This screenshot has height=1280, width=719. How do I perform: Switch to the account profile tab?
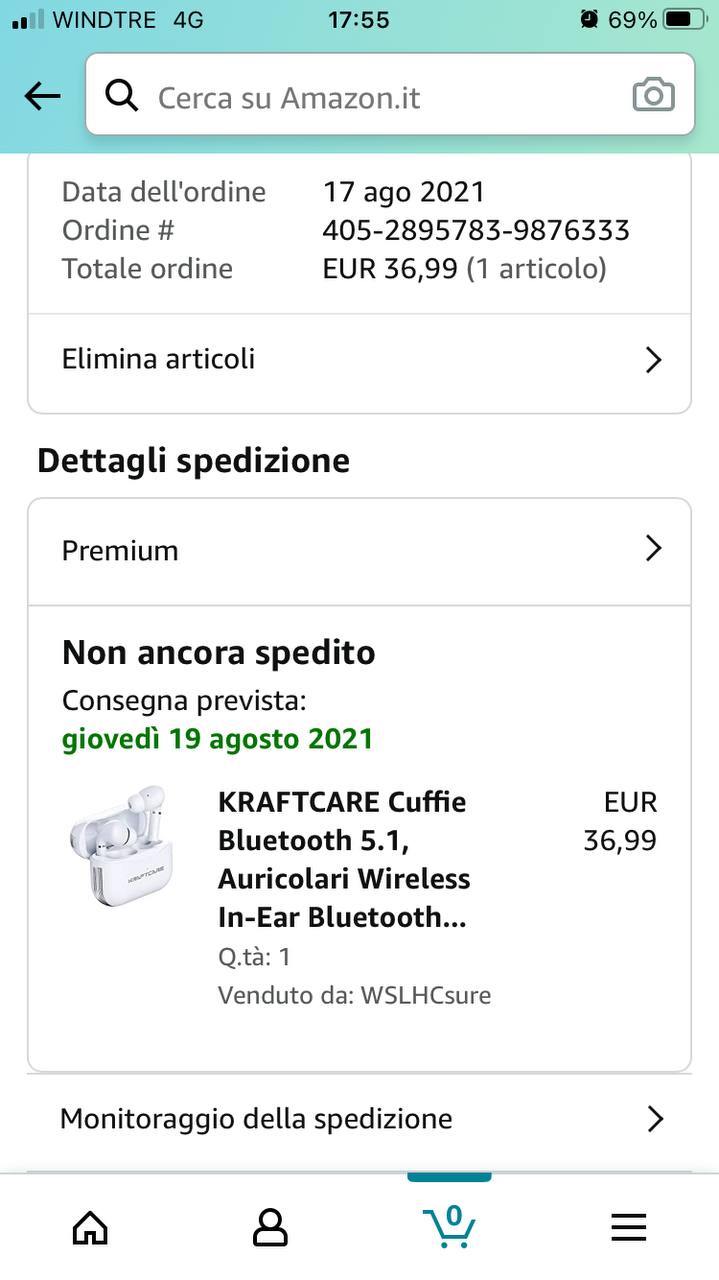tap(270, 1226)
